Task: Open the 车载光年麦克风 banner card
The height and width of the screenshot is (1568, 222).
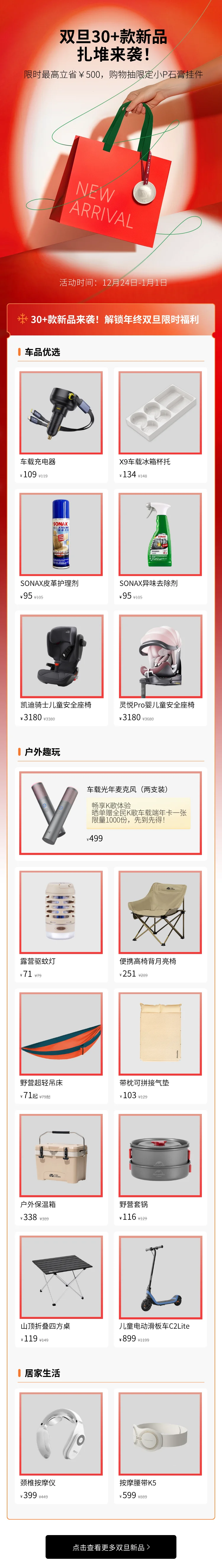Action: [x=111, y=813]
